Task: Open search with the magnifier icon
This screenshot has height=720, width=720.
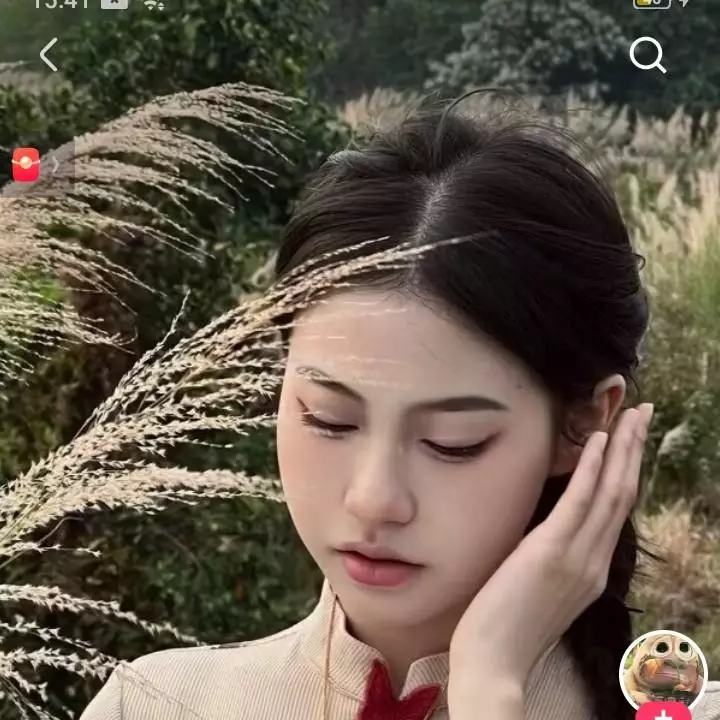Action: click(x=647, y=55)
